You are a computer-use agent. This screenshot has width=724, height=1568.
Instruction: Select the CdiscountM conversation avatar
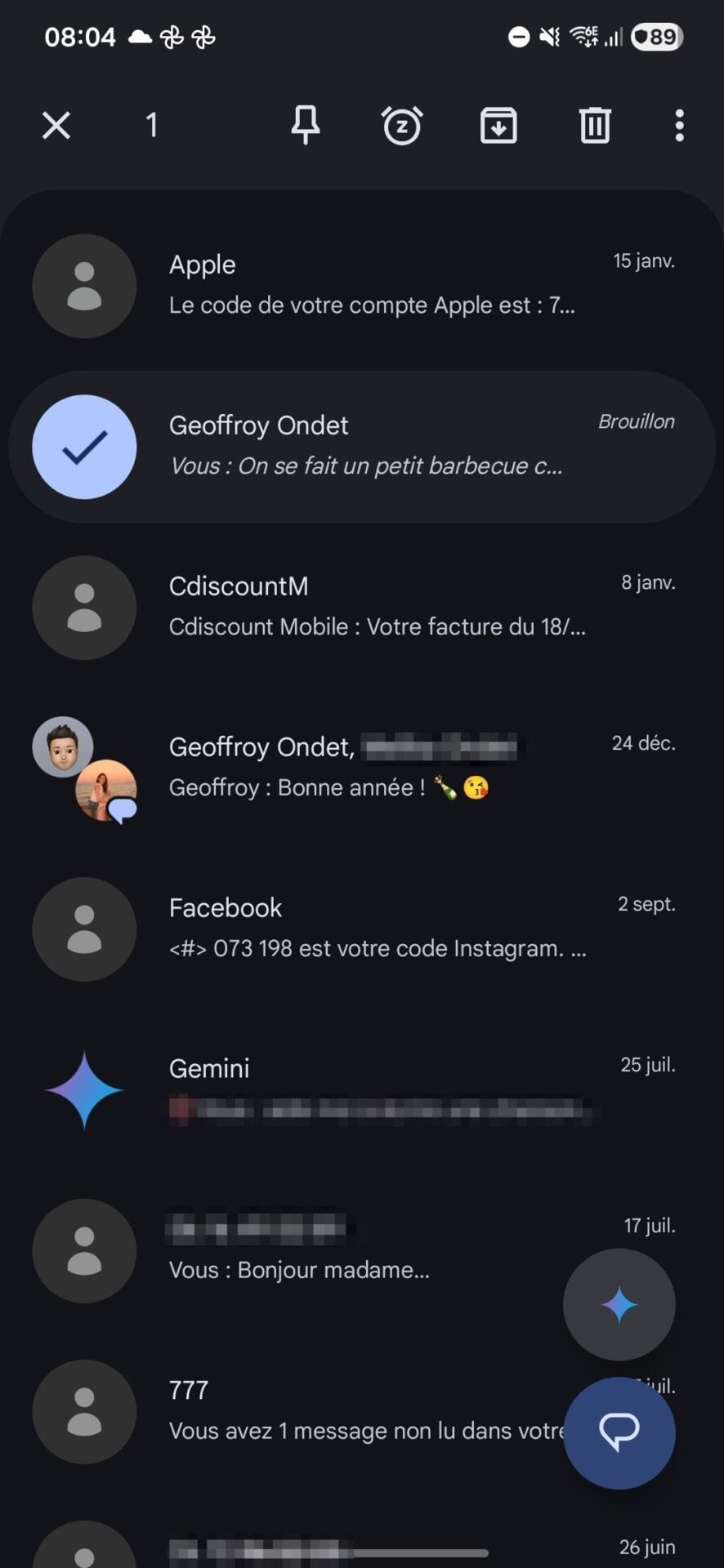pyautogui.click(x=84, y=608)
